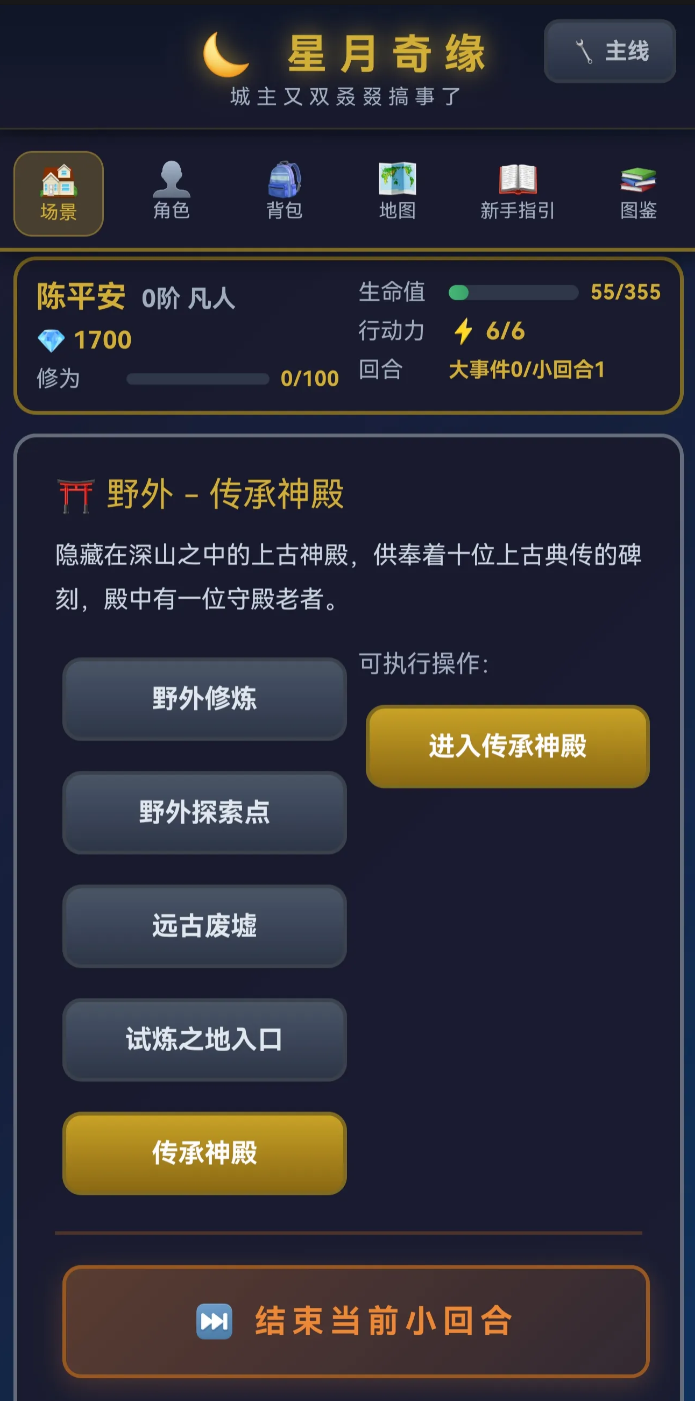Viewport: 695px width, 1401px height.
Task: Switch to the 图鉴 tab
Action: (x=638, y=194)
